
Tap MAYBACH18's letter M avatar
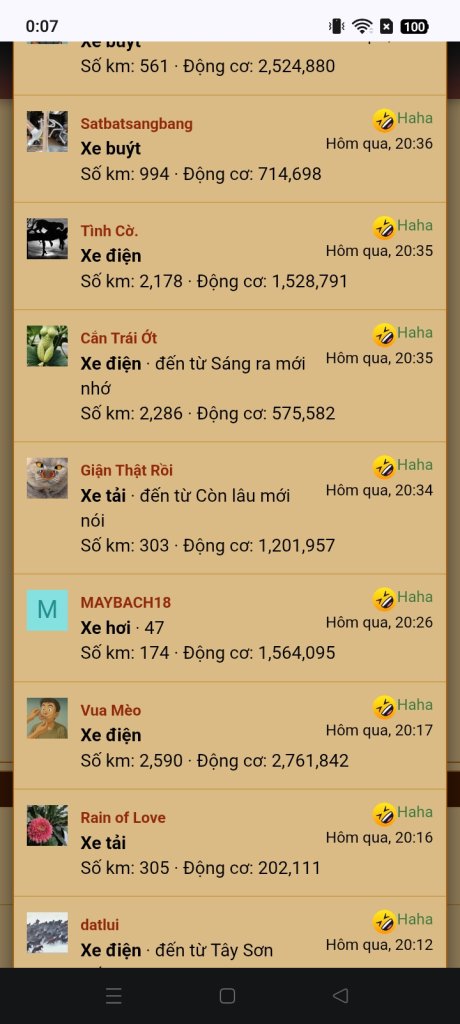47,610
